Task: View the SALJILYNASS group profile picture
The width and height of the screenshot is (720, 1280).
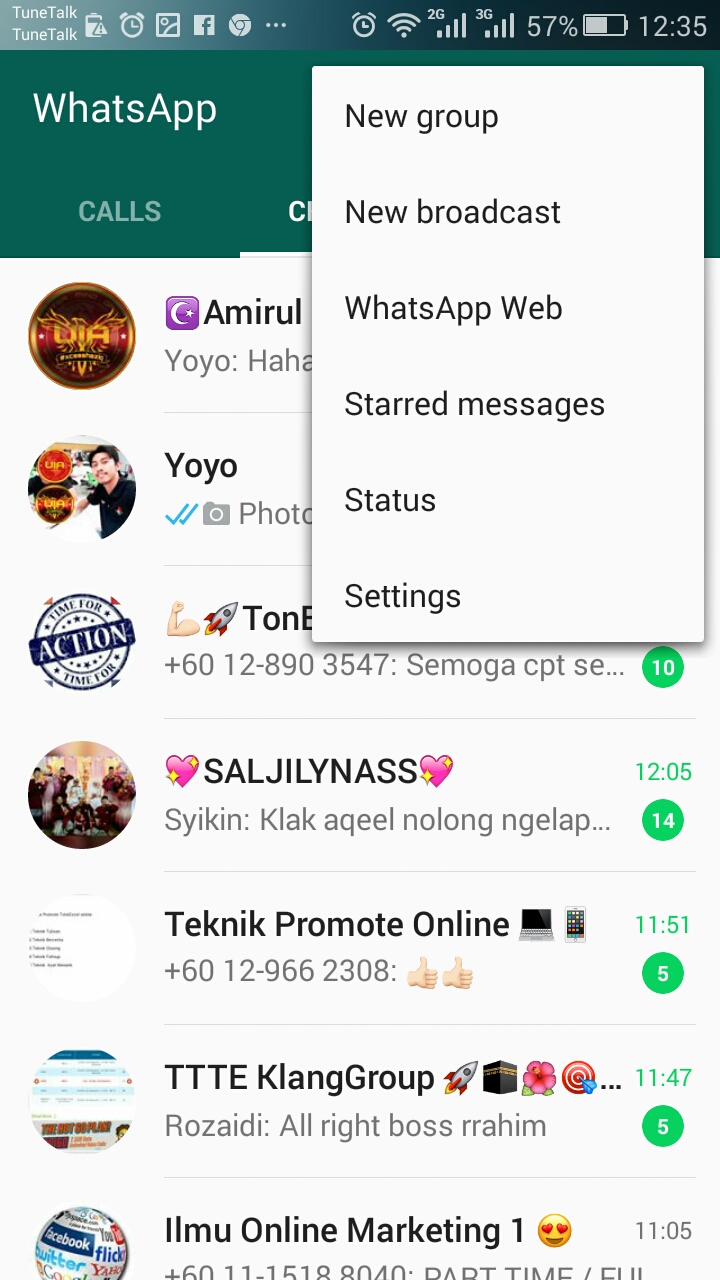Action: point(82,795)
